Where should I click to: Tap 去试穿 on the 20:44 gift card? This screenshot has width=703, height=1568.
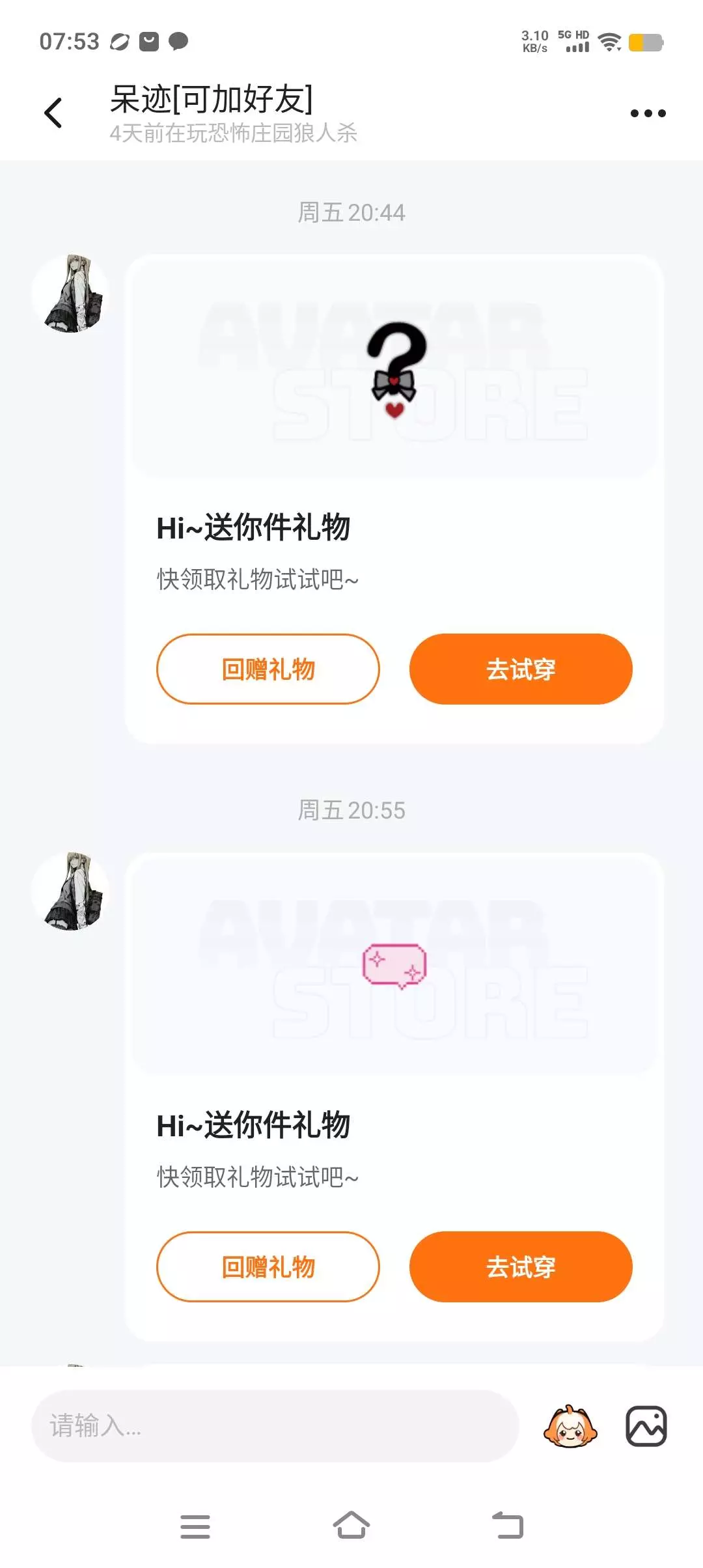[x=521, y=669]
